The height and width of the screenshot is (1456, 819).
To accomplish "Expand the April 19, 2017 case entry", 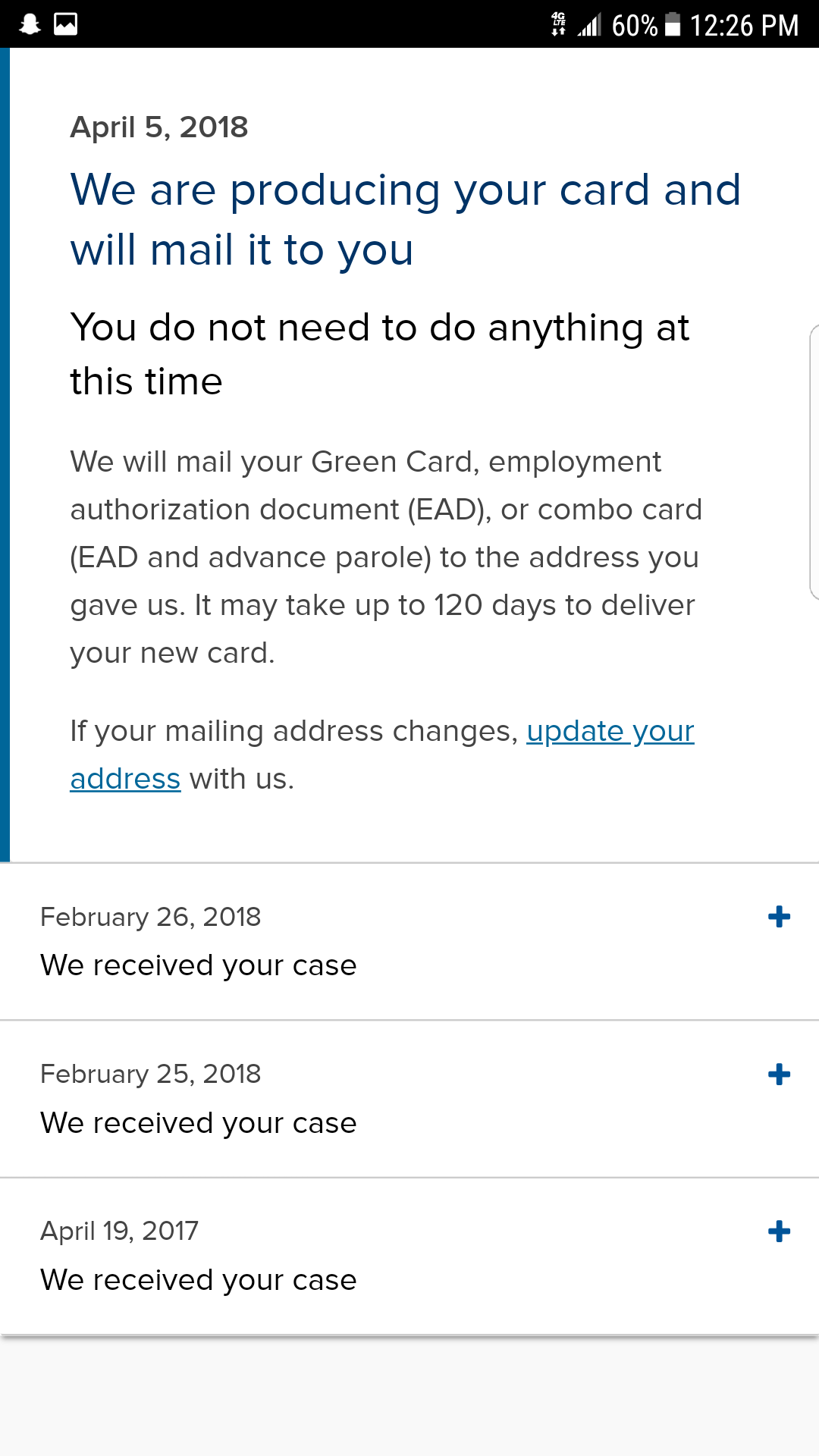I will click(x=779, y=1232).
